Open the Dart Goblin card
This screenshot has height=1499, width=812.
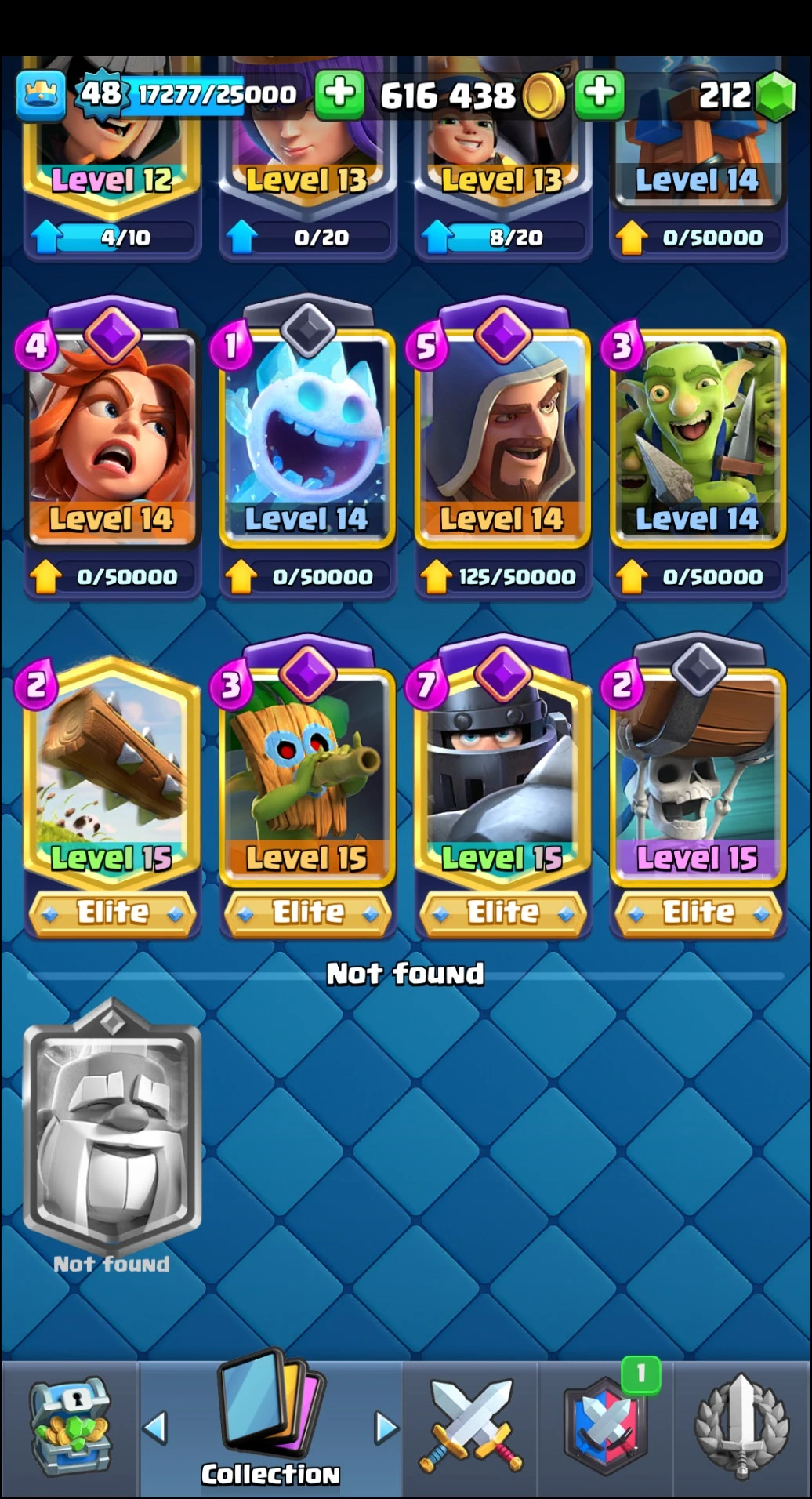[306, 776]
